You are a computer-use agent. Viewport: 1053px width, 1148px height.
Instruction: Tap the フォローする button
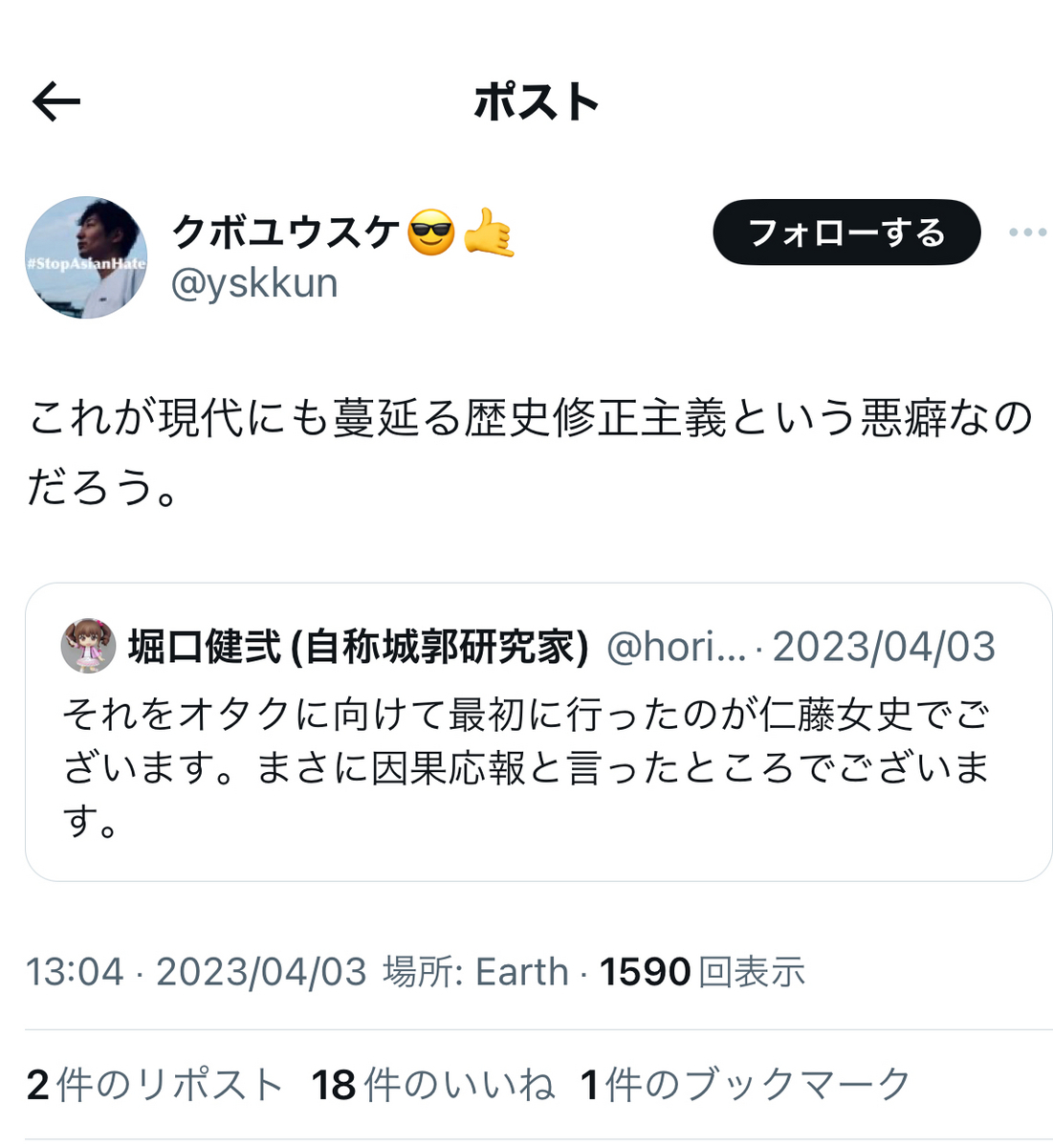pos(846,232)
